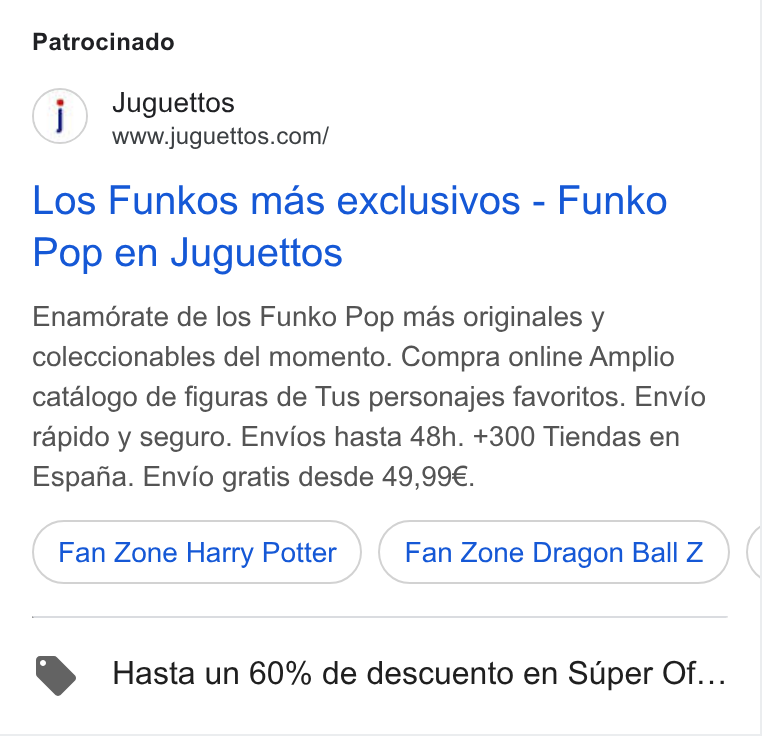This screenshot has height=736, width=762.
Task: Visit the www.juguettos.com site link
Action: point(220,136)
